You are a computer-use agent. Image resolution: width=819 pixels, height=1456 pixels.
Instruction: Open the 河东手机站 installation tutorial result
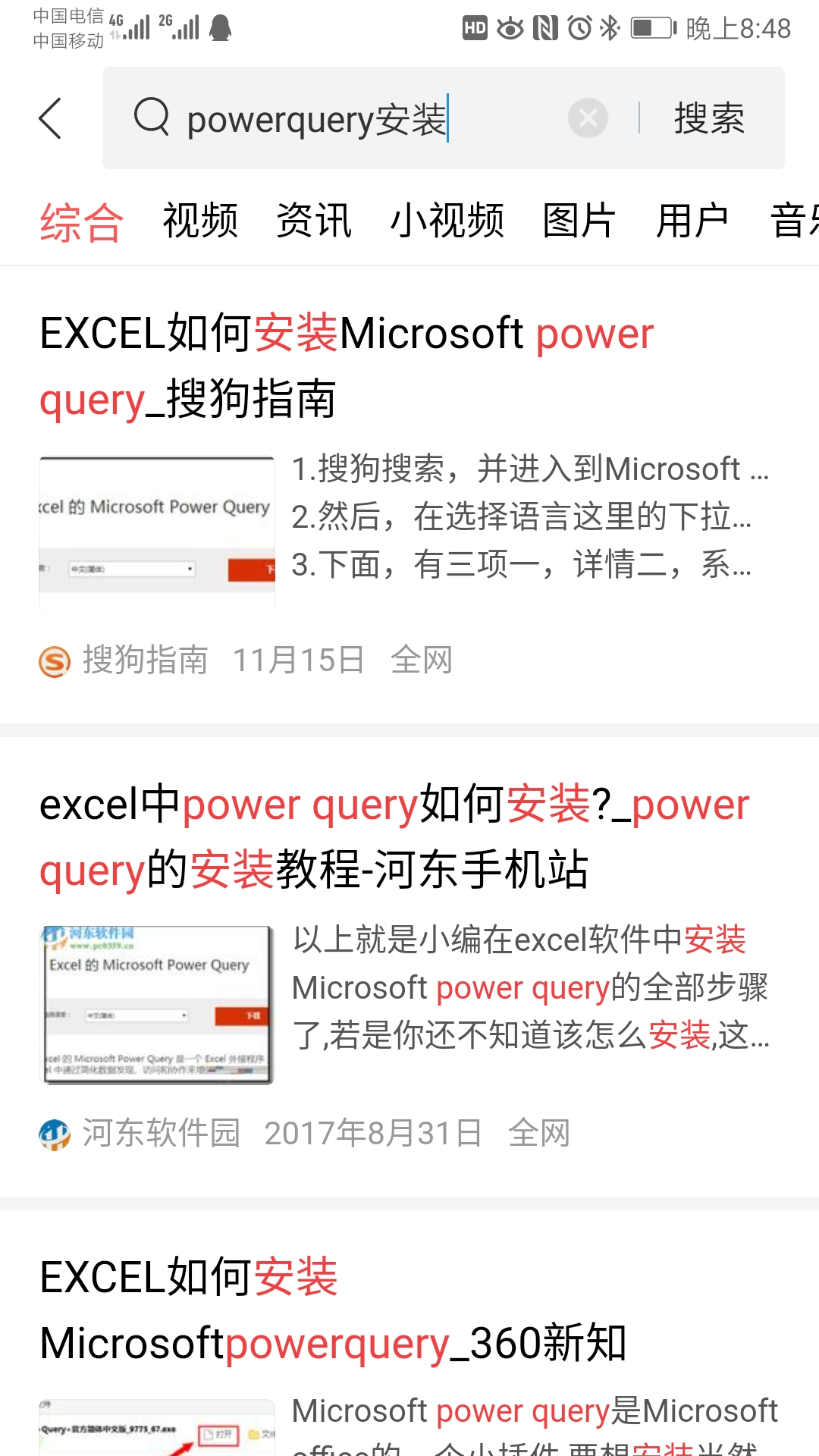pyautogui.click(x=394, y=836)
